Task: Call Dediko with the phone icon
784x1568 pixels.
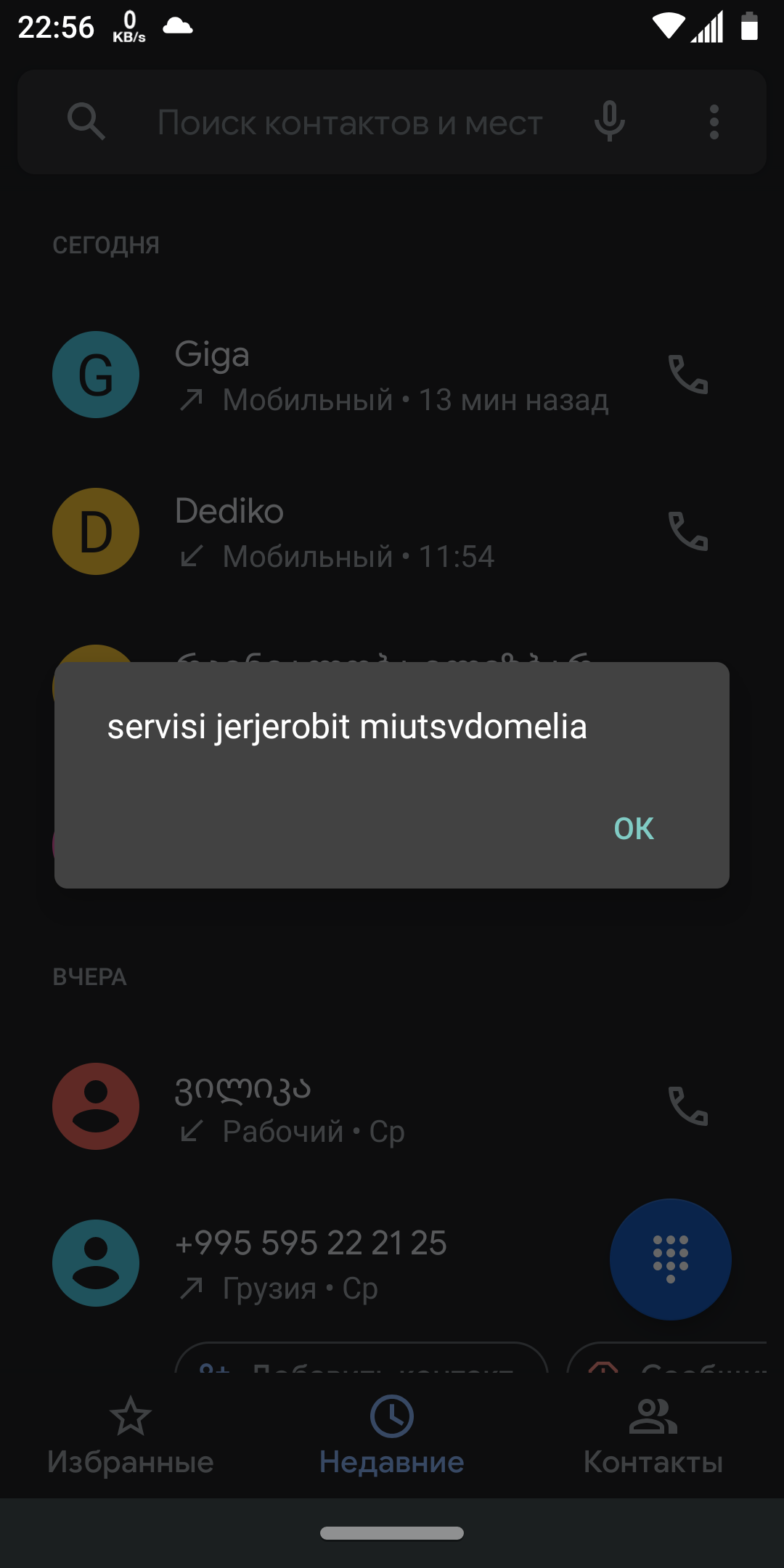Action: click(x=687, y=531)
